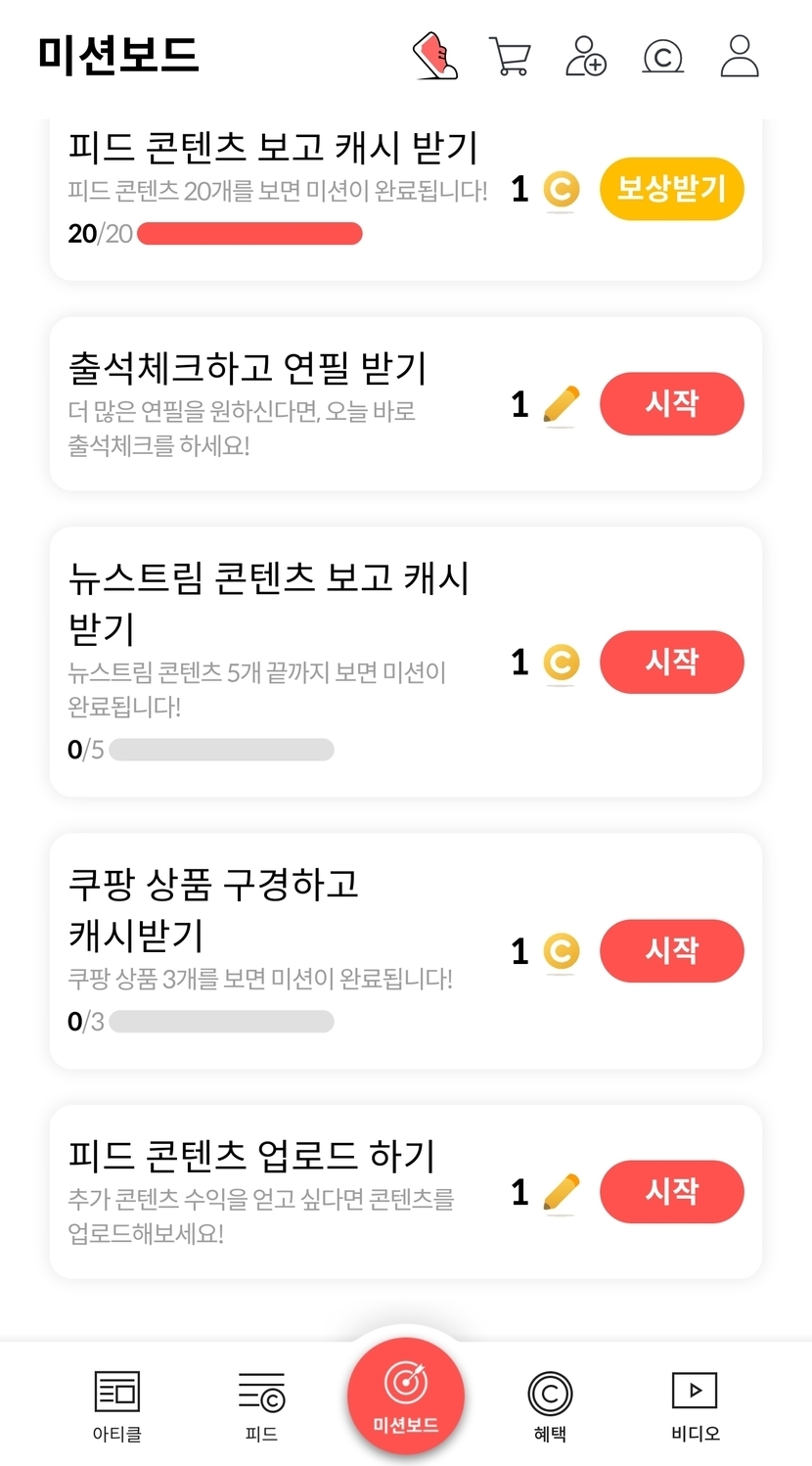Open my profile page
The image size is (812, 1466).
tap(740, 57)
